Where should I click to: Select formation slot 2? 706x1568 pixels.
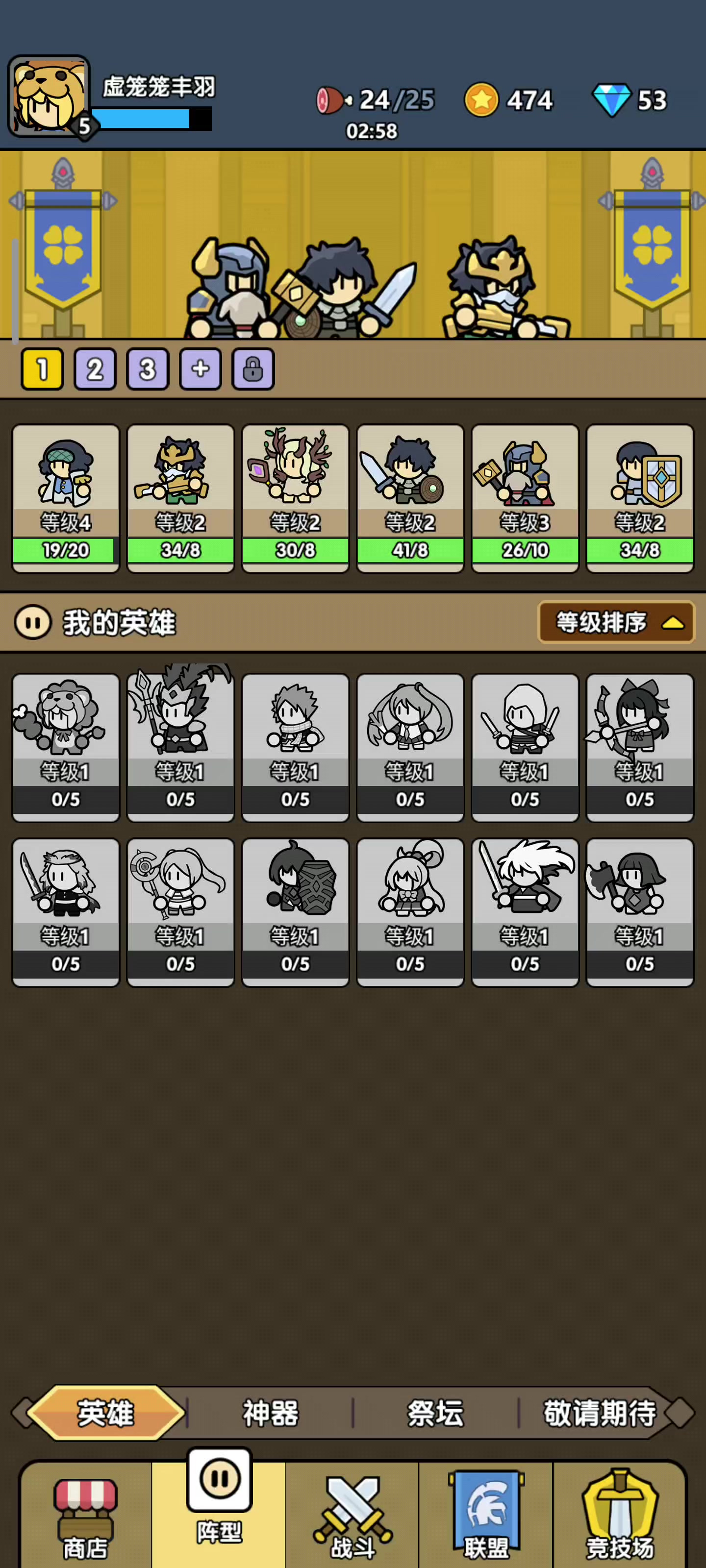pyautogui.click(x=95, y=369)
